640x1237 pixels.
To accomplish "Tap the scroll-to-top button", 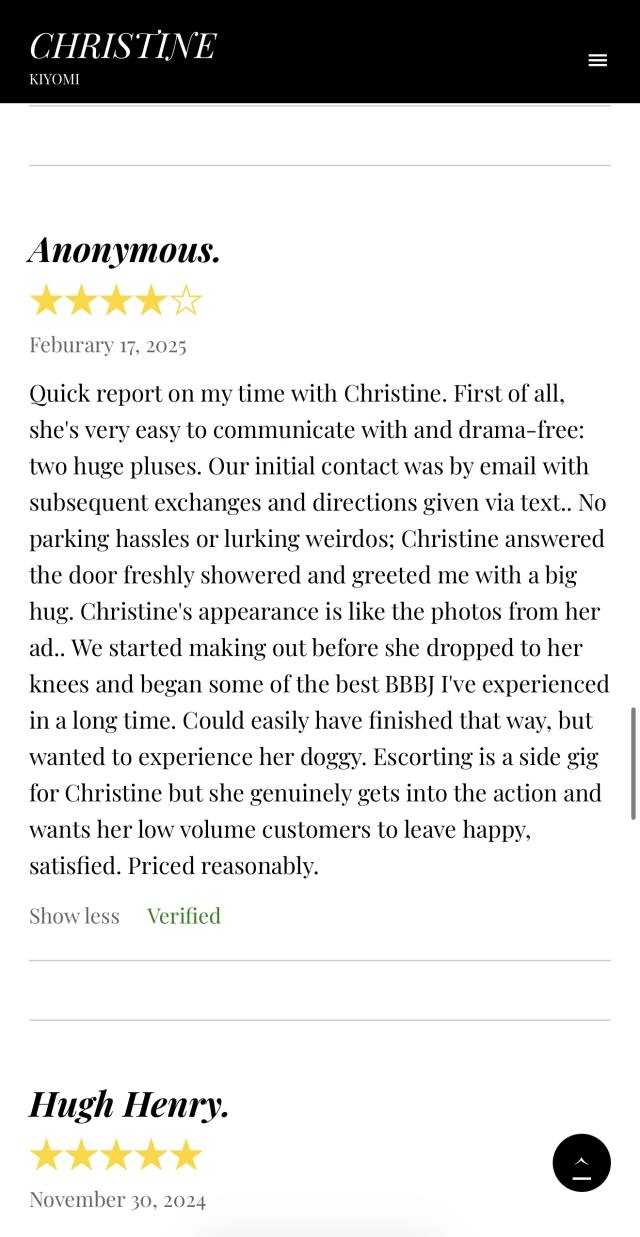I will [581, 1163].
